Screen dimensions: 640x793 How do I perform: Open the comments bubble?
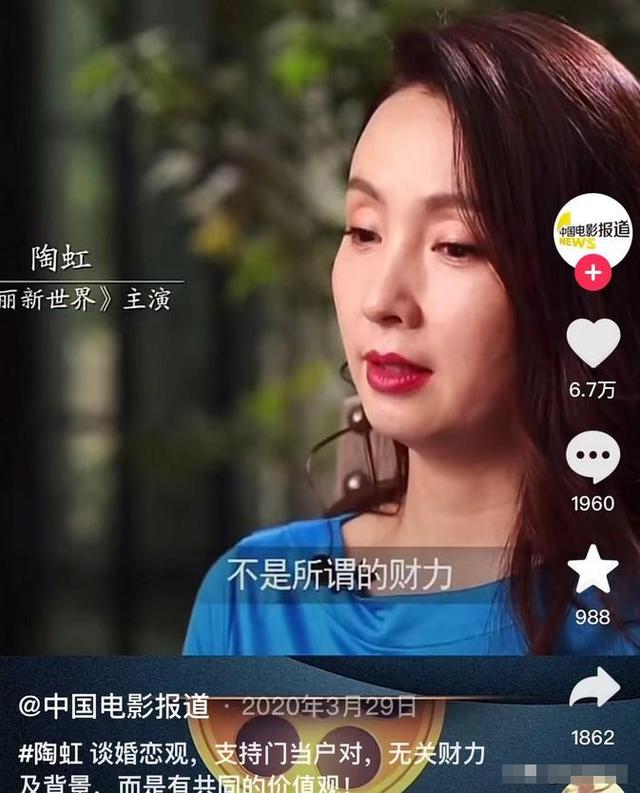coord(593,457)
